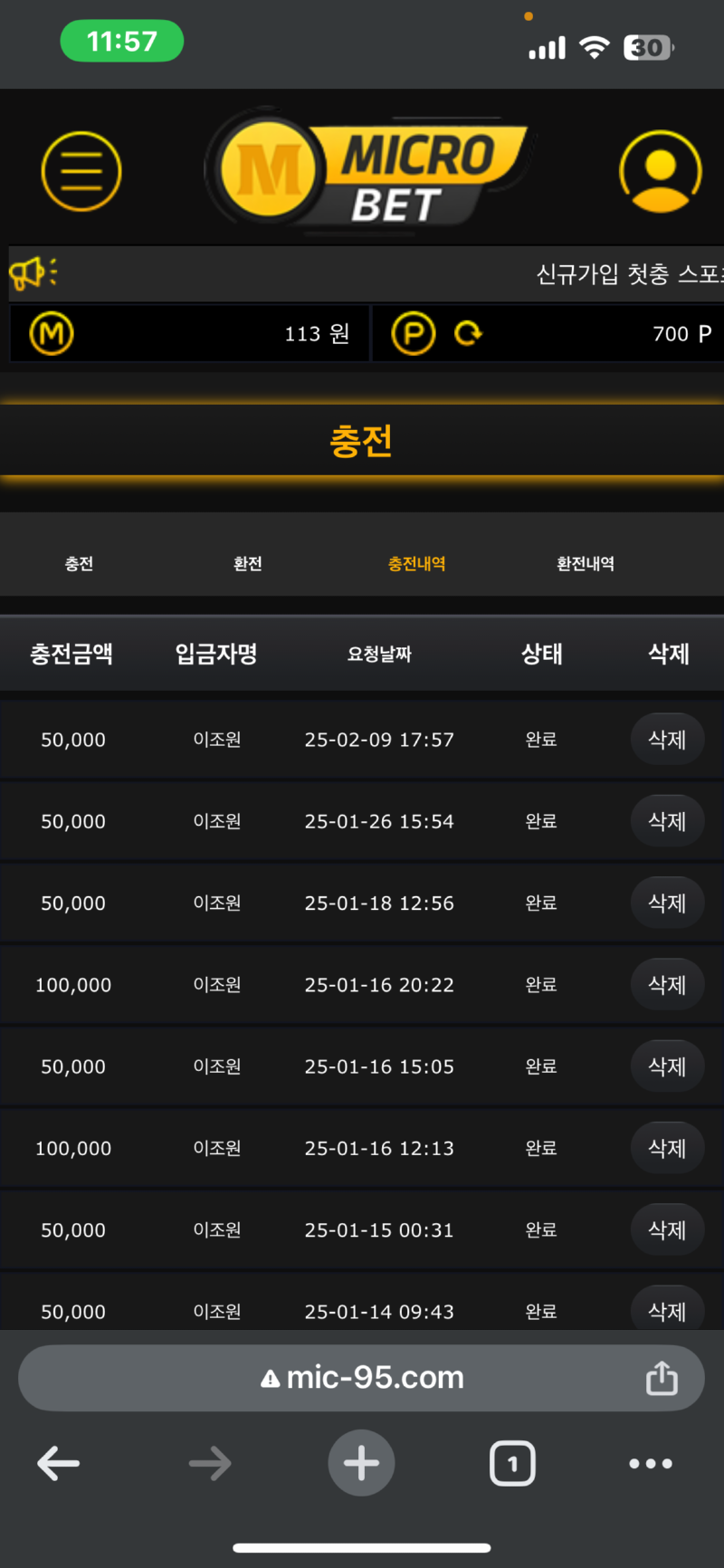
Task: Share the page from the address bar
Action: pos(662,1377)
